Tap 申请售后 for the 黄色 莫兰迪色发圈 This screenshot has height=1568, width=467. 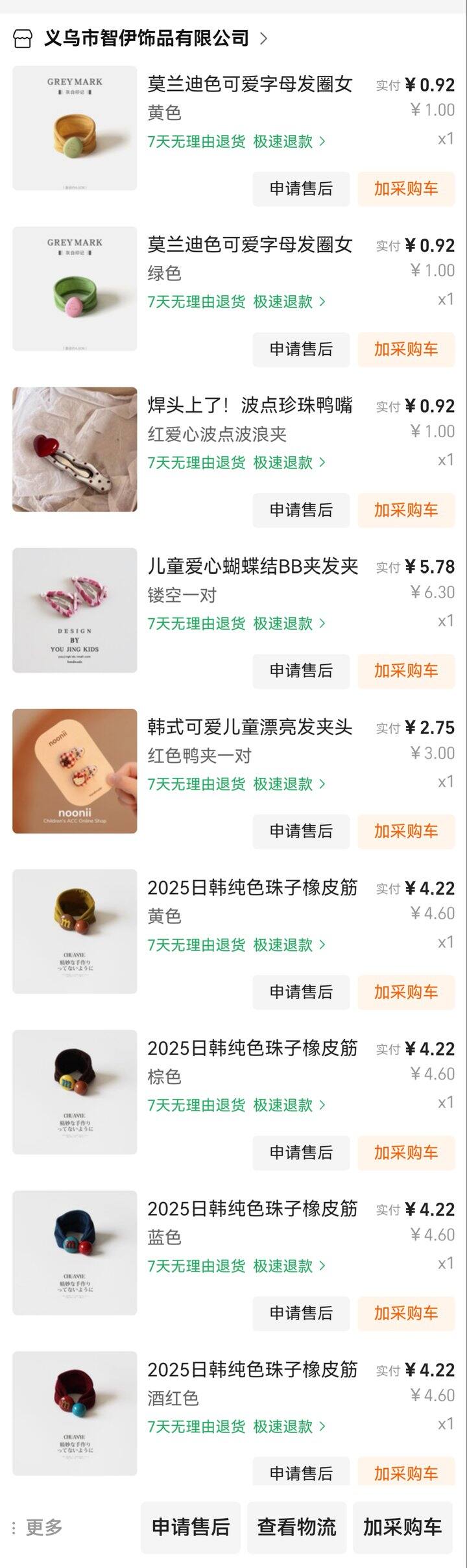(x=301, y=189)
